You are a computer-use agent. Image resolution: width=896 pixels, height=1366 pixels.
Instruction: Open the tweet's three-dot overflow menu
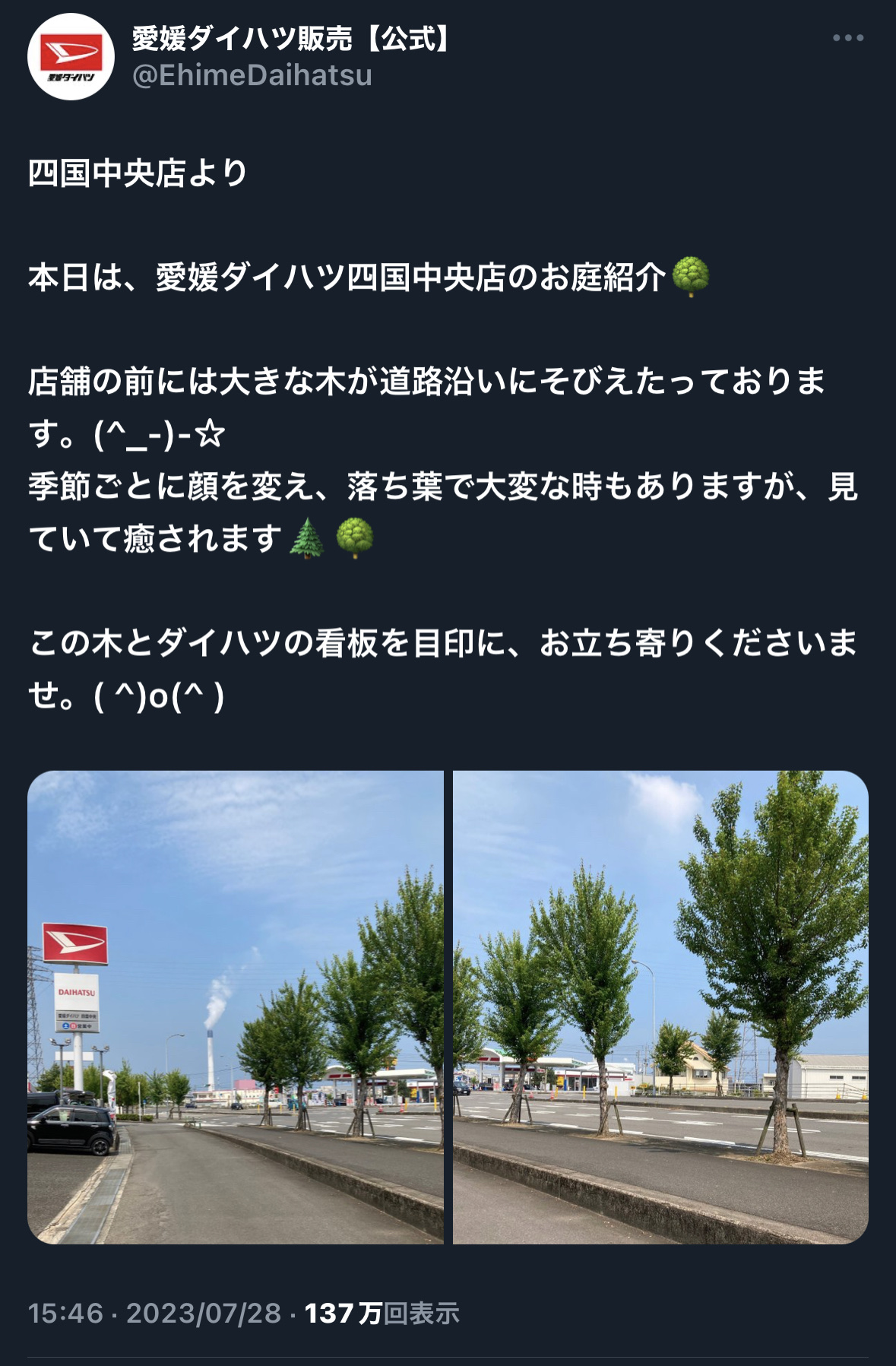(x=848, y=38)
